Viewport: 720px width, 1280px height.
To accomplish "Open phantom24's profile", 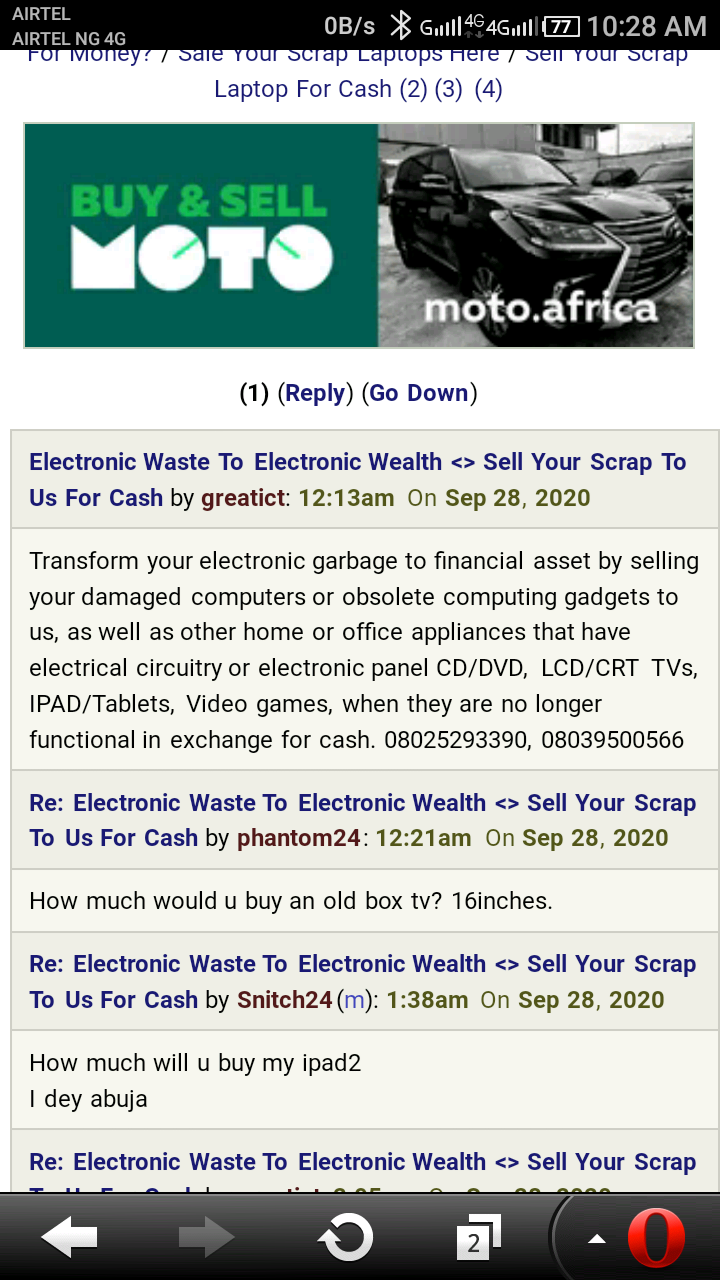I will click(x=298, y=838).
